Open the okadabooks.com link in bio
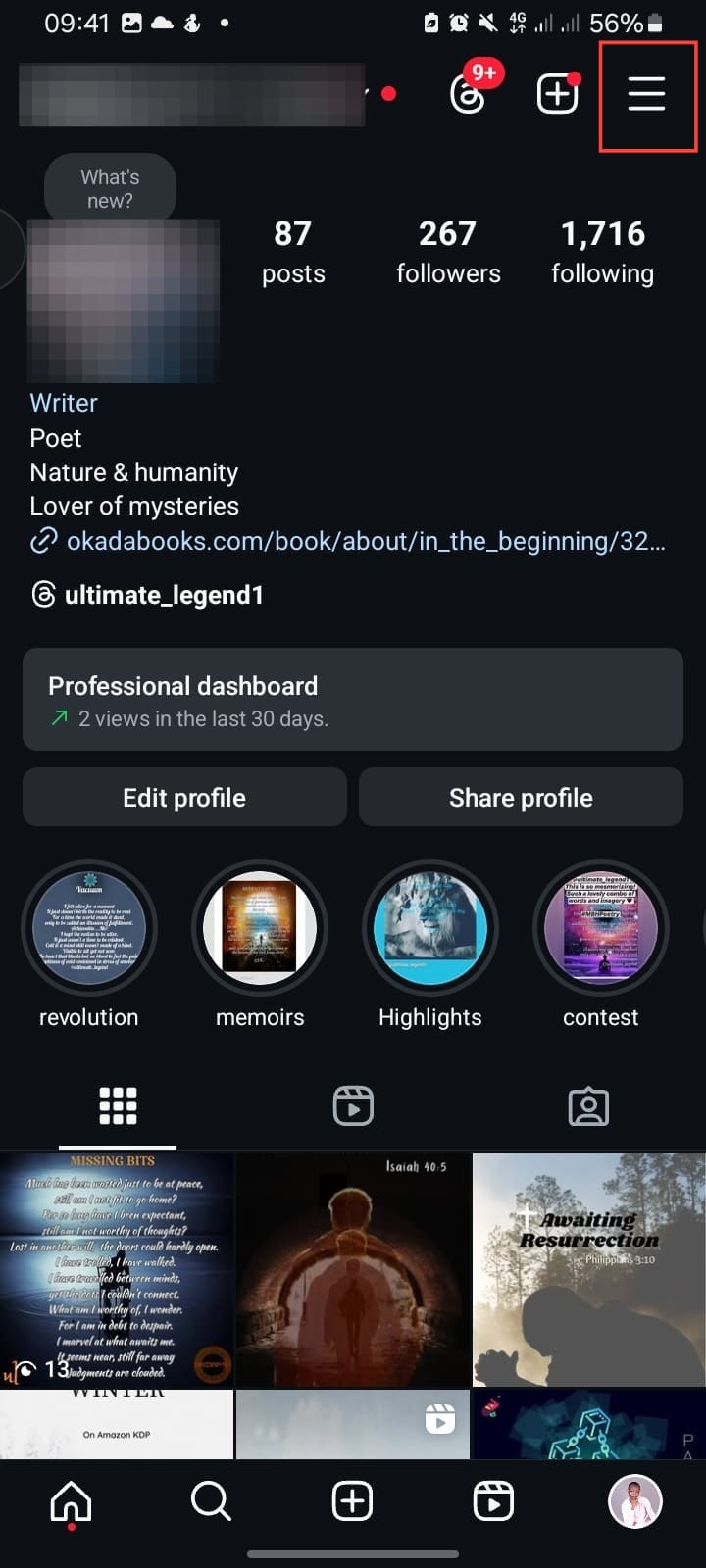Viewport: 706px width, 1568px height. point(365,541)
